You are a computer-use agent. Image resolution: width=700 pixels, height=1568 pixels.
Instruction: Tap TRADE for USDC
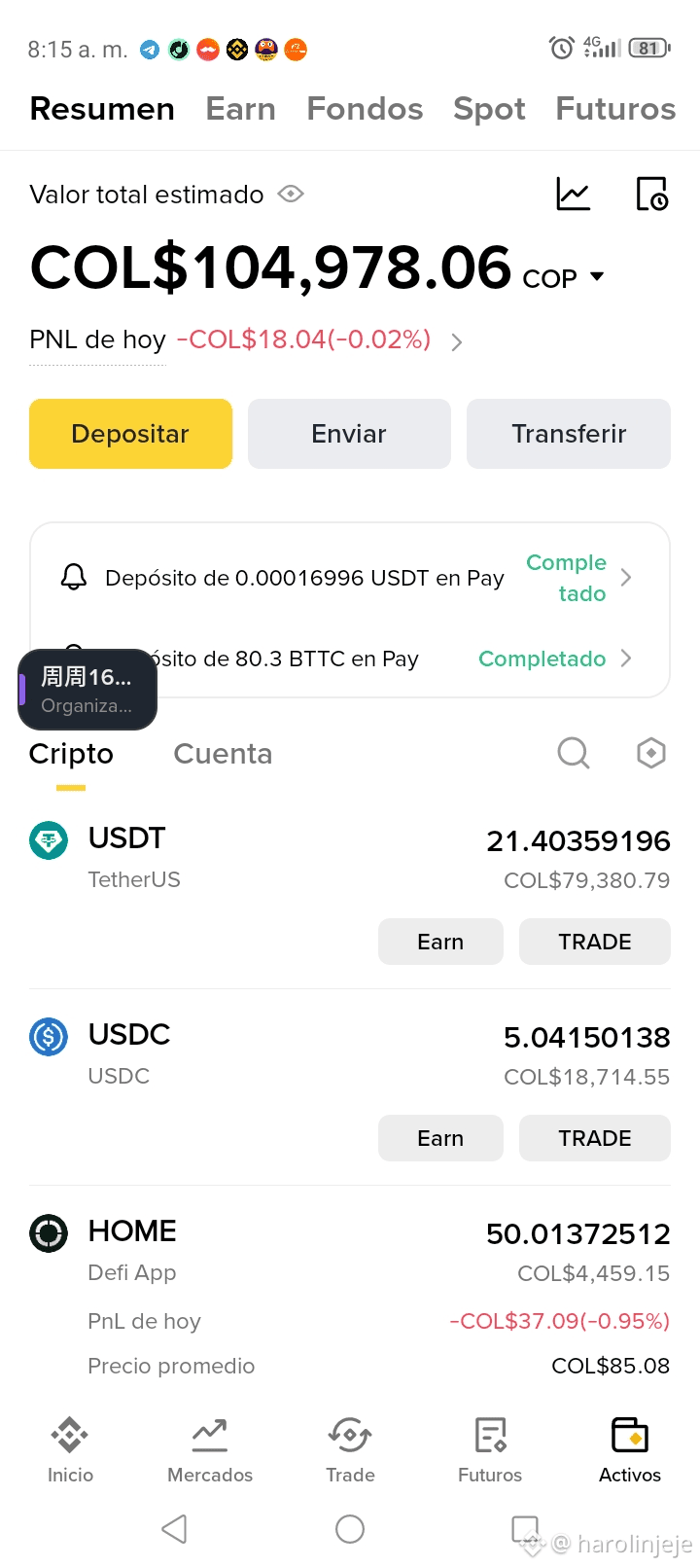(594, 1138)
